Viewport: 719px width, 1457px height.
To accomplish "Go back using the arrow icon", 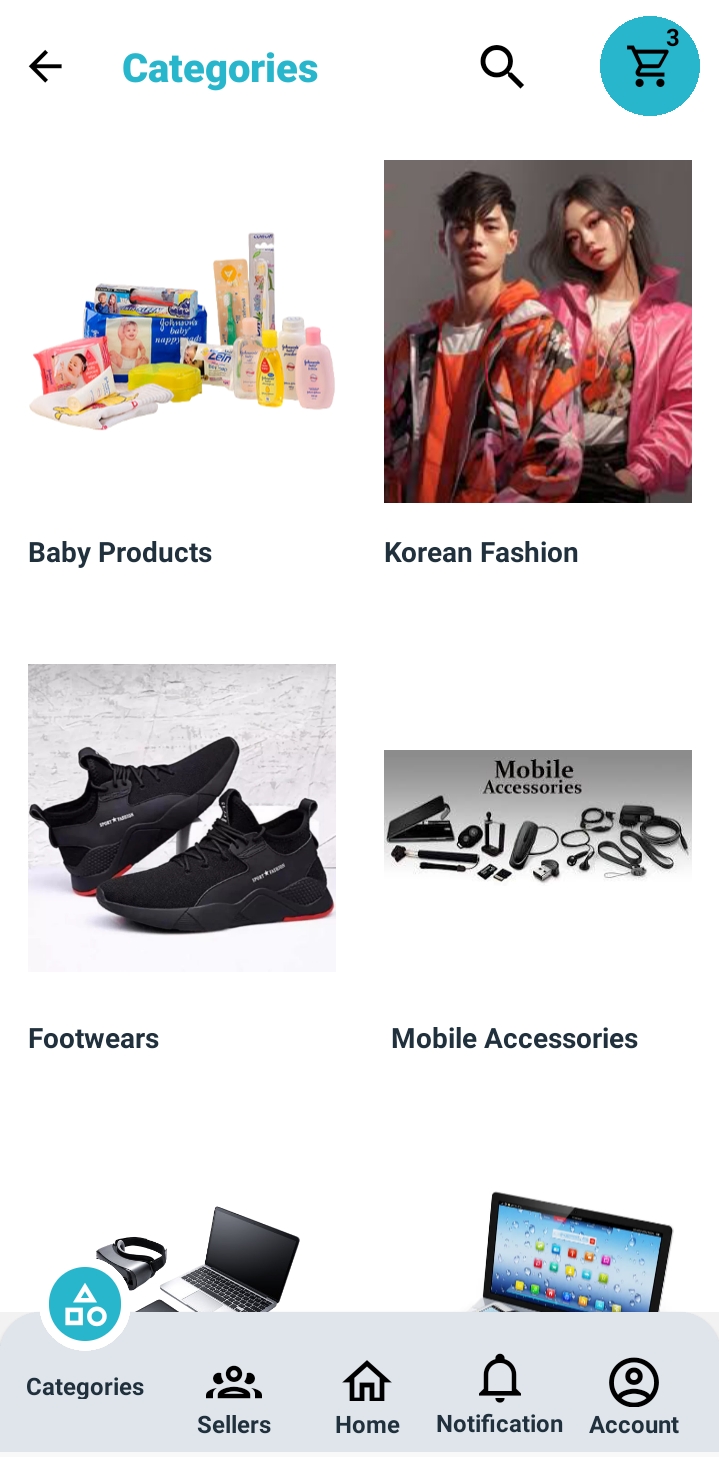I will (x=45, y=67).
